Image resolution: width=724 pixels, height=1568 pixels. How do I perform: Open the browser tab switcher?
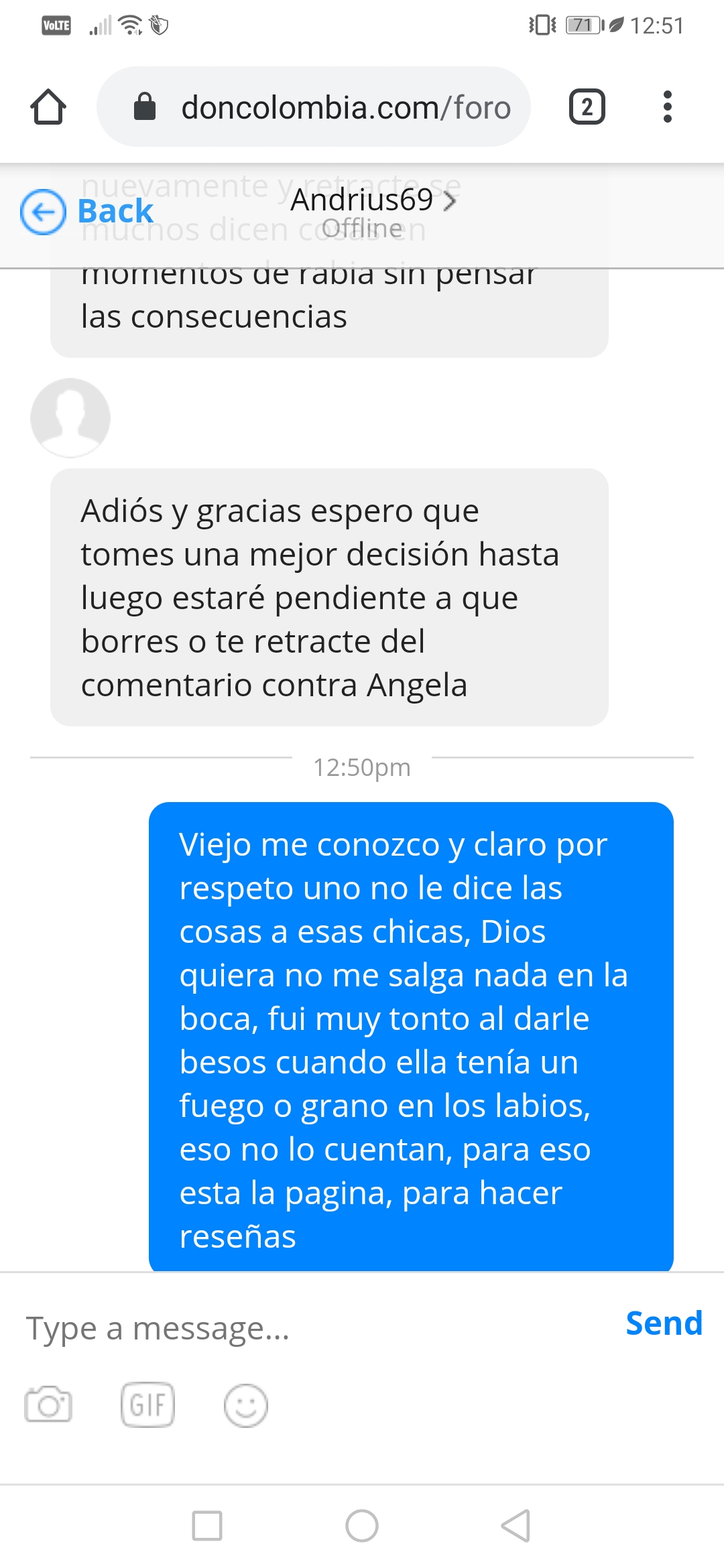pos(587,107)
